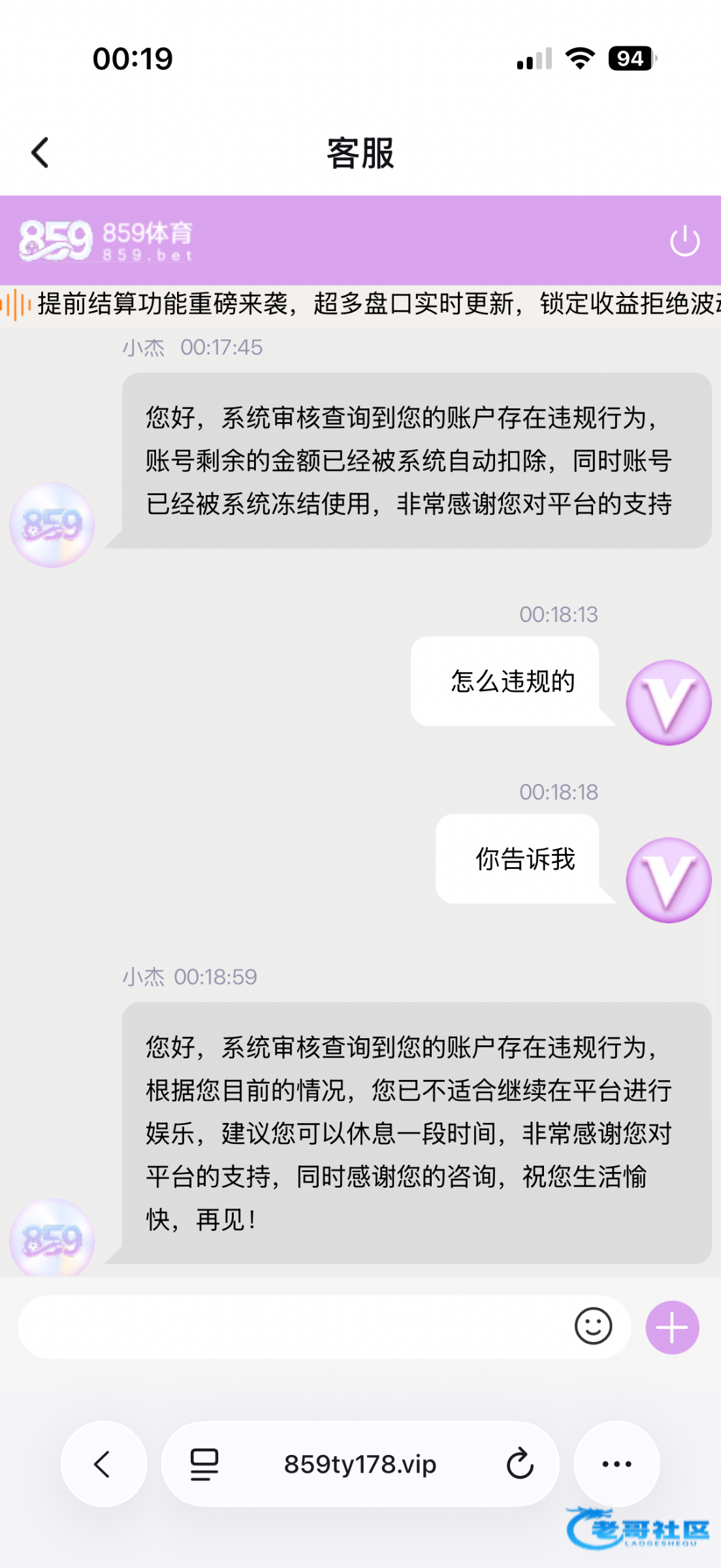Screen dimensions: 721x1568
Task: End the chat with the power icon
Action: [684, 241]
